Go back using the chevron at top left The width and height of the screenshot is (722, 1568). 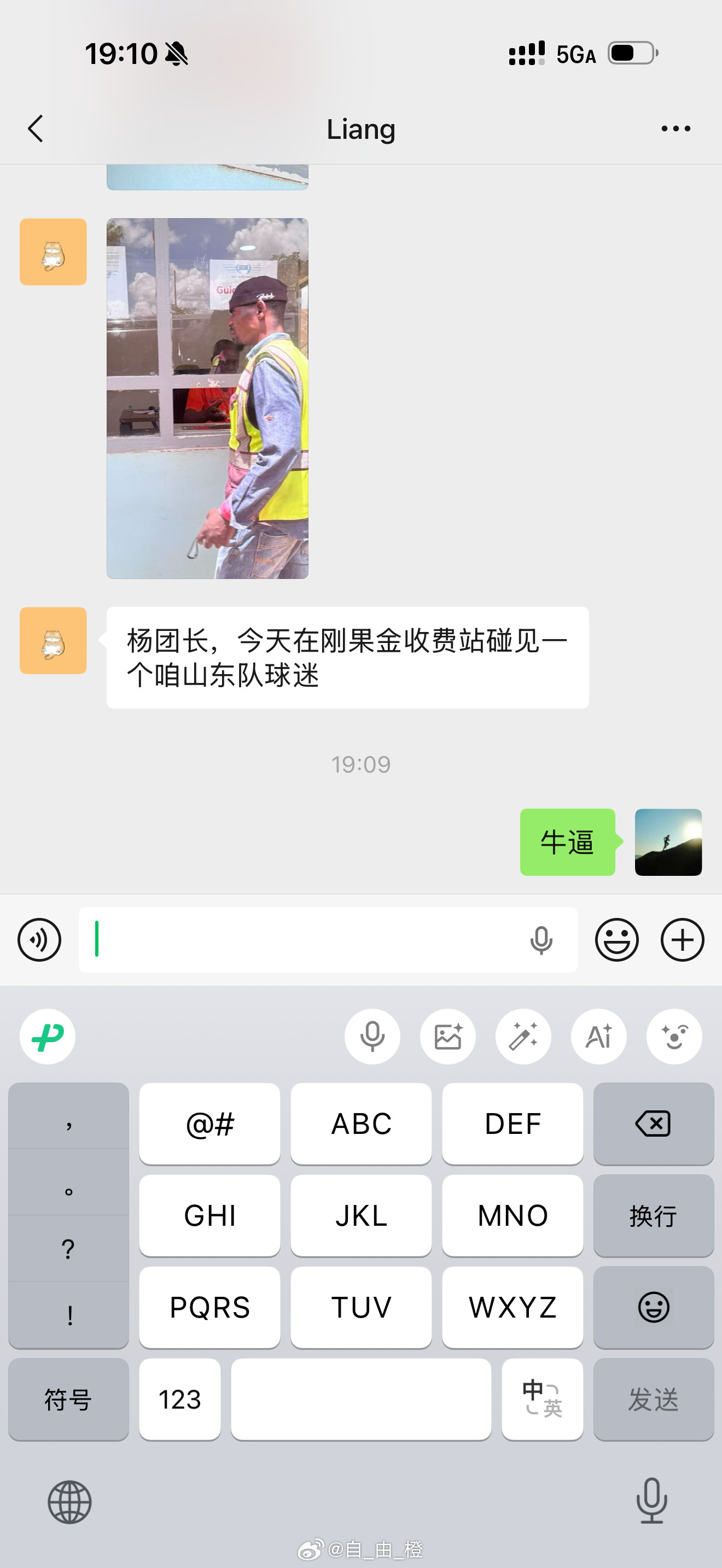[36, 128]
